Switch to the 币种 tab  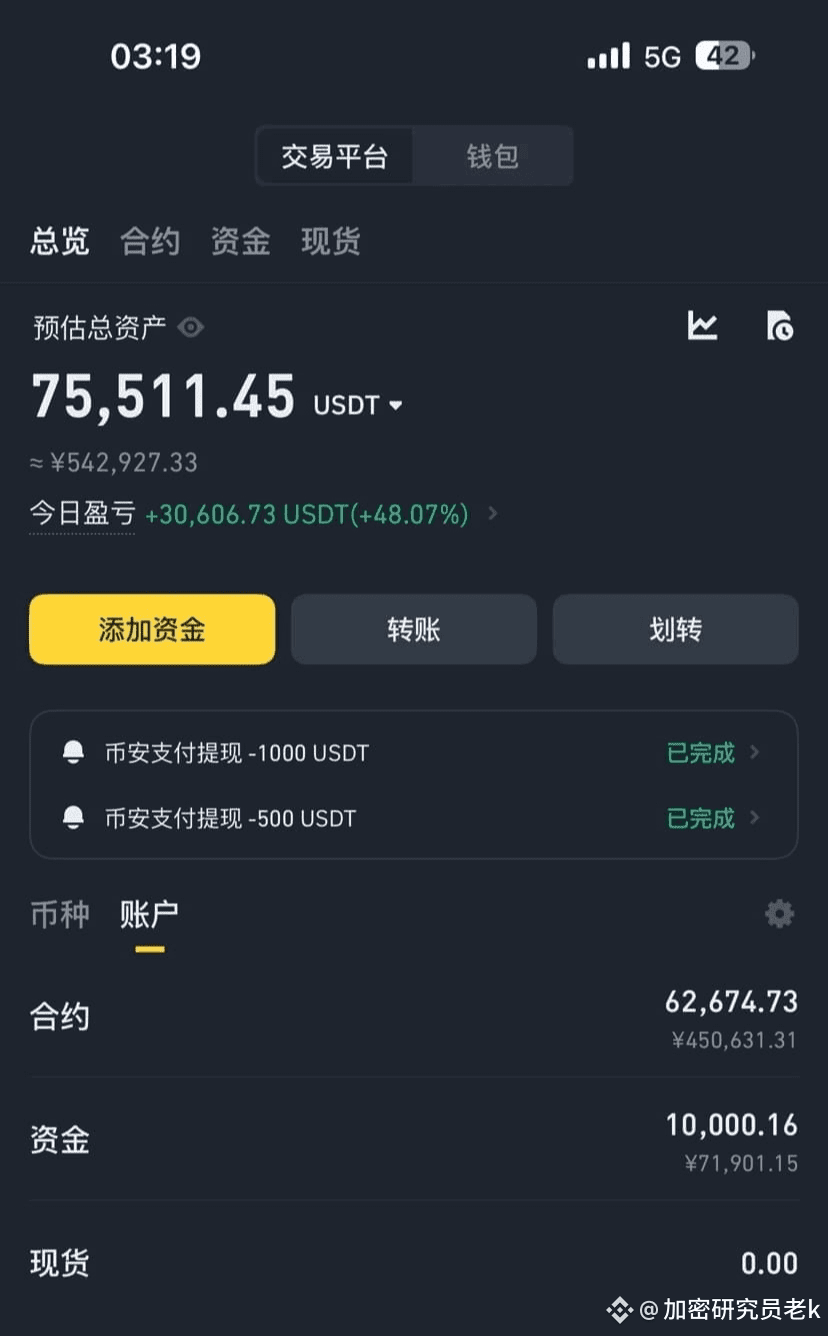[60, 914]
